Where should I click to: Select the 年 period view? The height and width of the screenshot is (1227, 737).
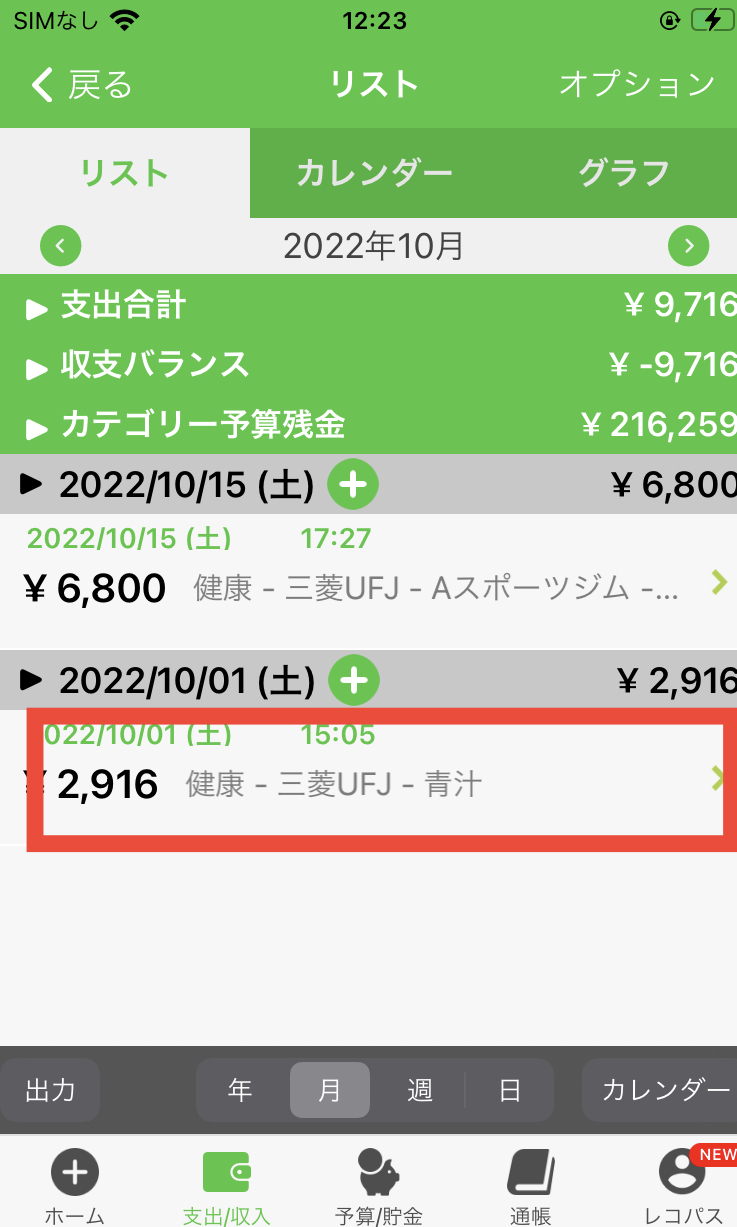(240, 1090)
